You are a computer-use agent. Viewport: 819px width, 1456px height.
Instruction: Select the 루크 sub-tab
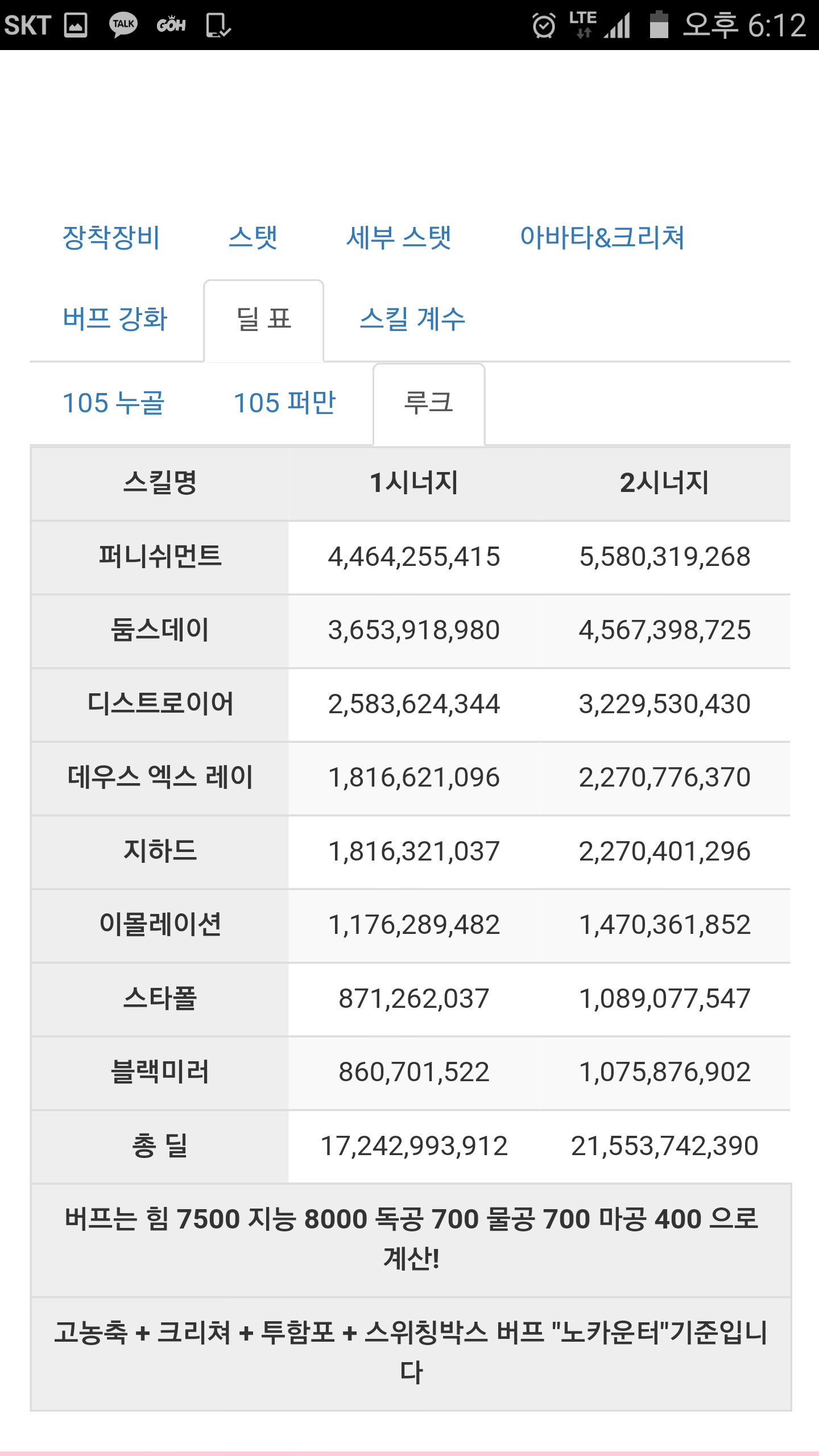[429, 403]
